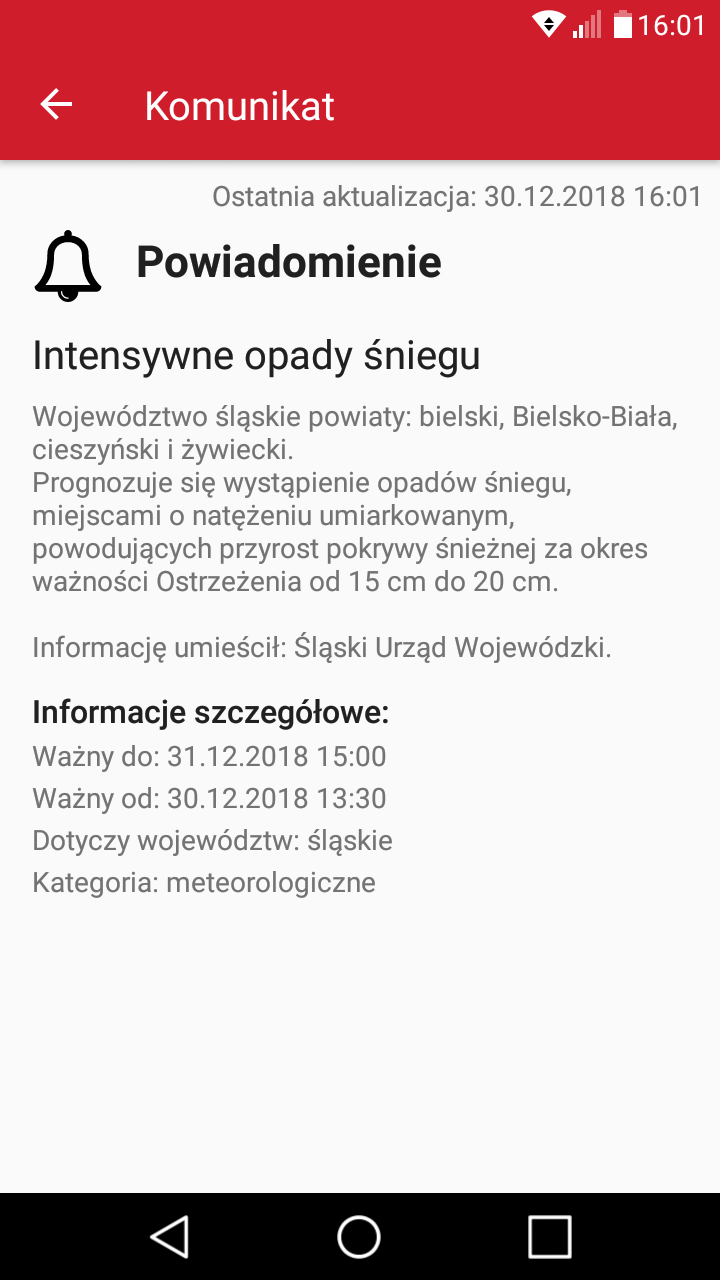Go back from the Komunikat screen

56,104
